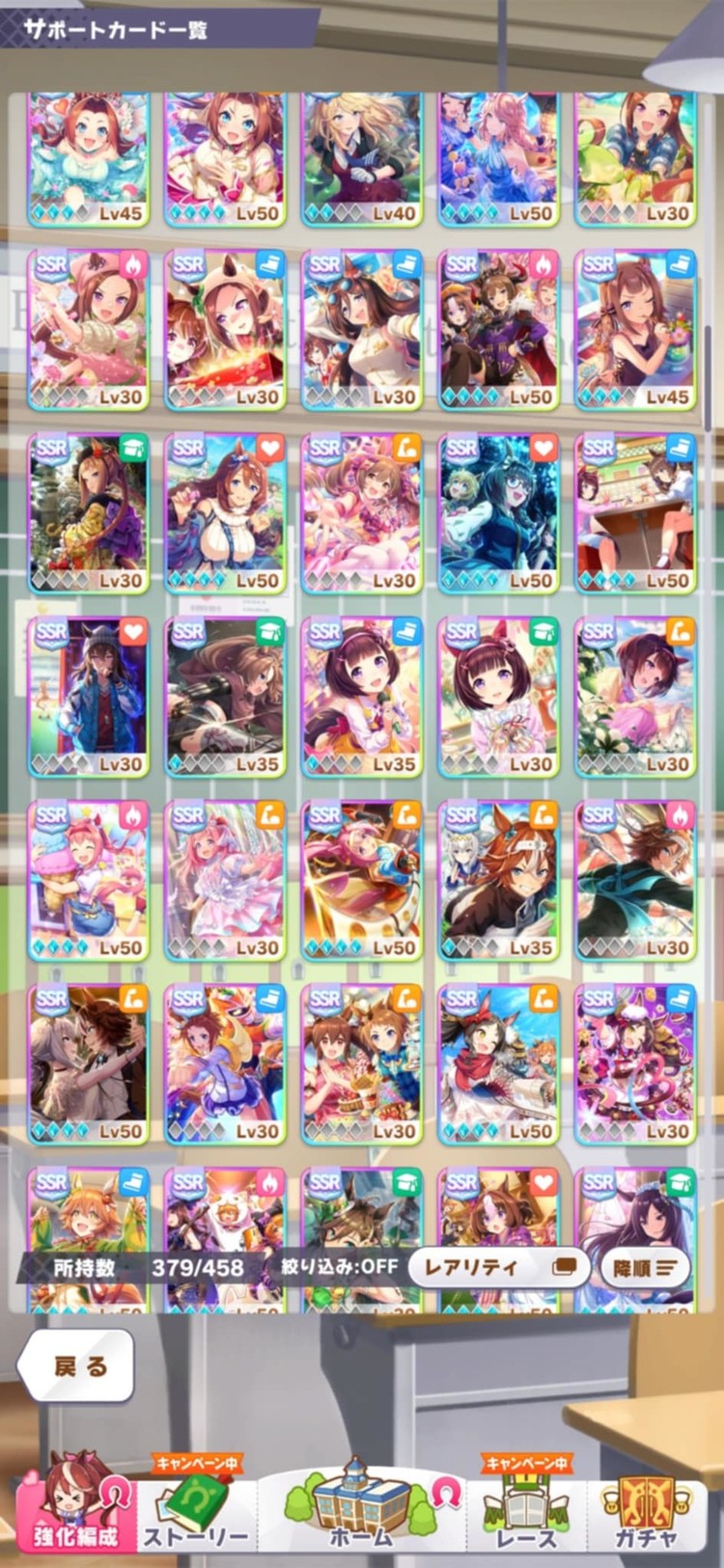This screenshot has width=724, height=1568.
Task: Return to the ホーム tab
Action: 362,1510
